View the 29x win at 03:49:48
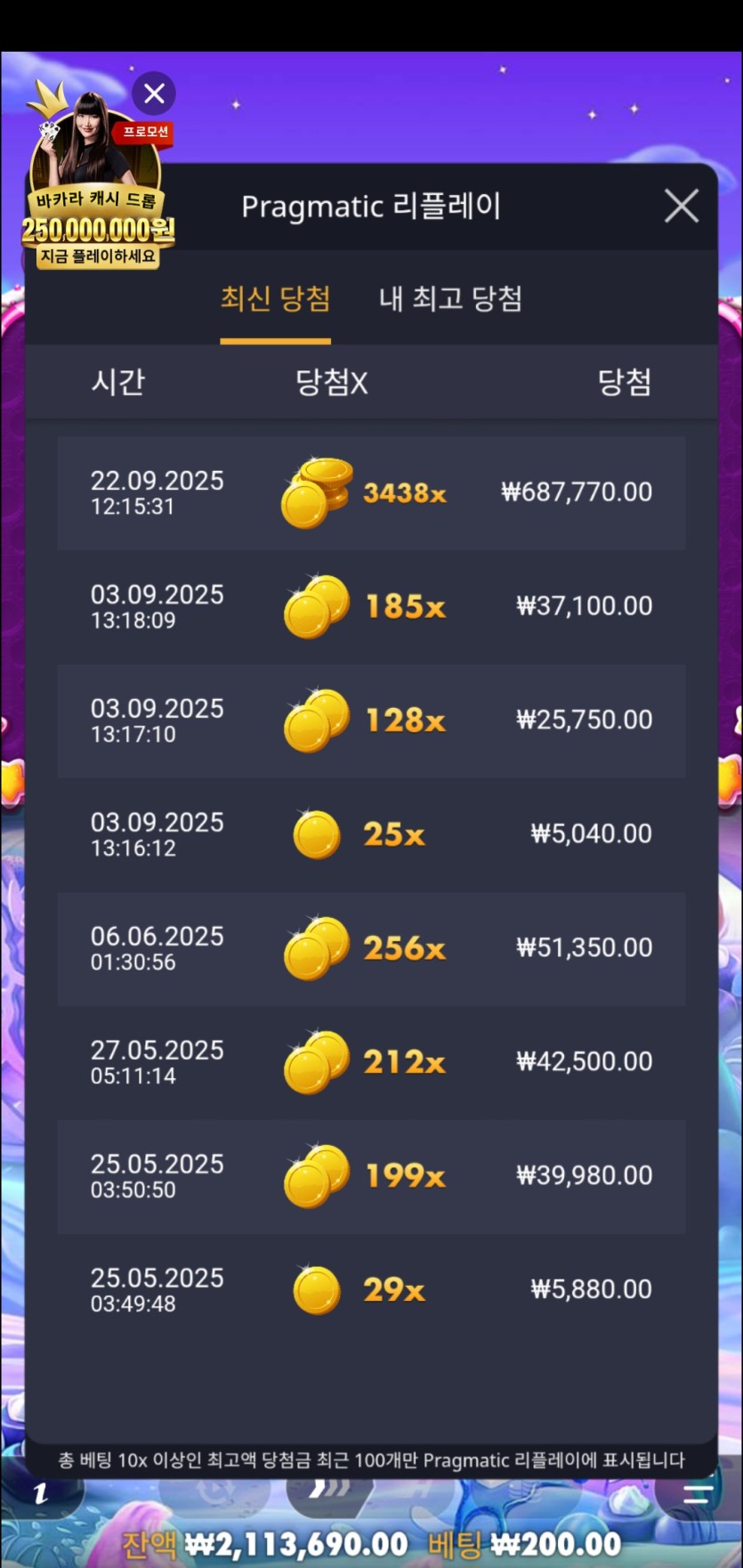 tap(371, 1290)
